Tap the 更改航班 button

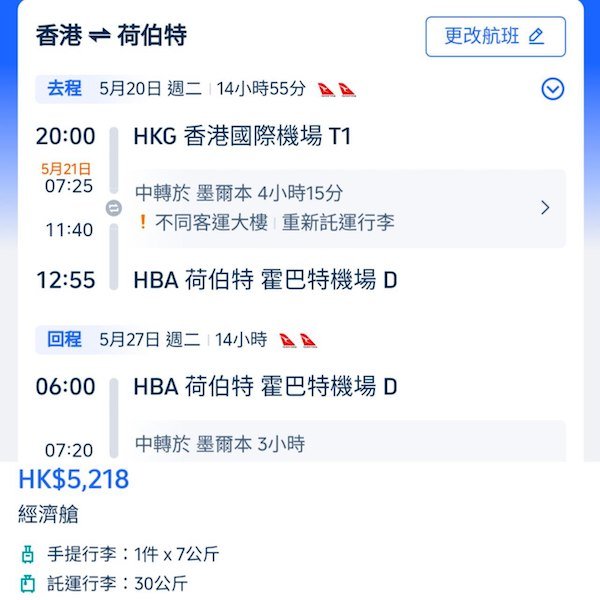(495, 37)
